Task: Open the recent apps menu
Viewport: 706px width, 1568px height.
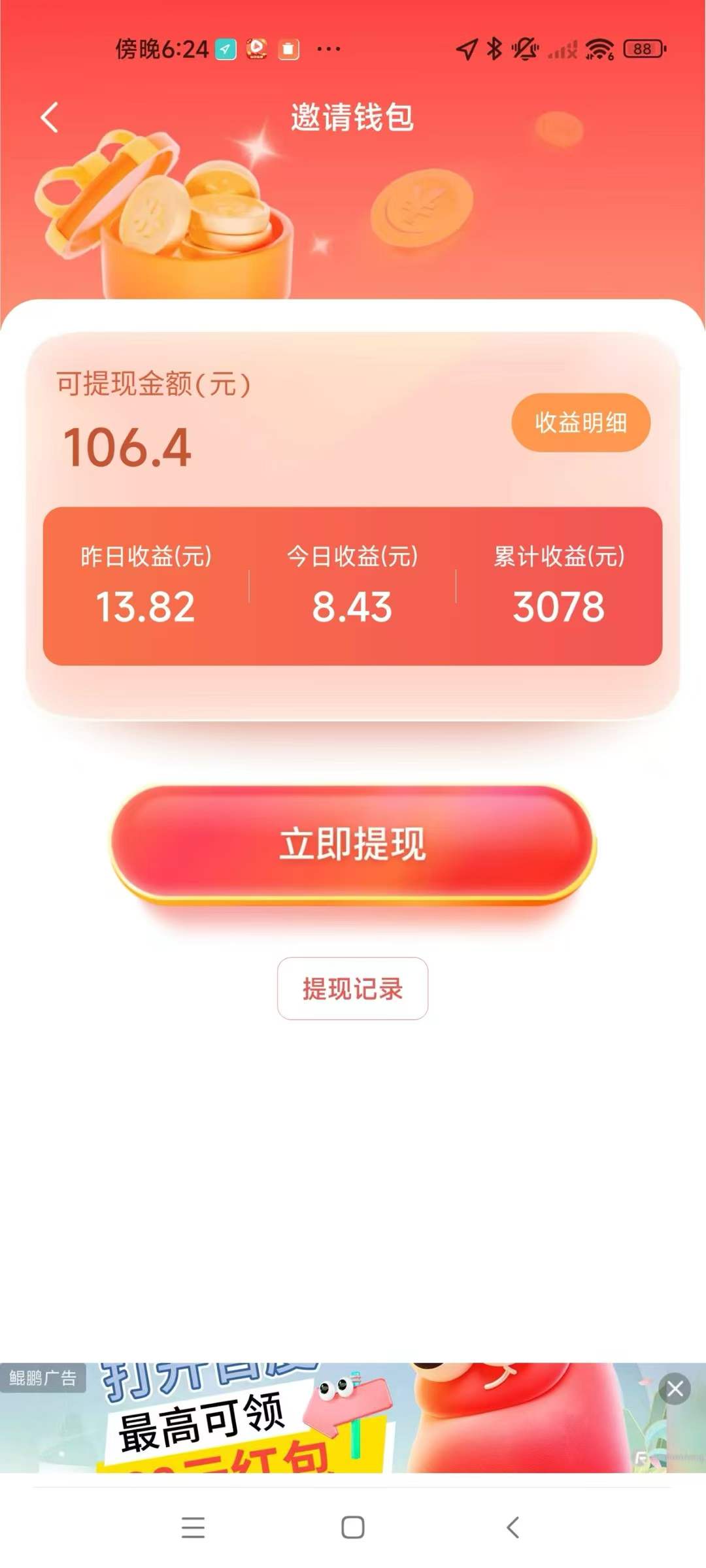Action: click(193, 1527)
